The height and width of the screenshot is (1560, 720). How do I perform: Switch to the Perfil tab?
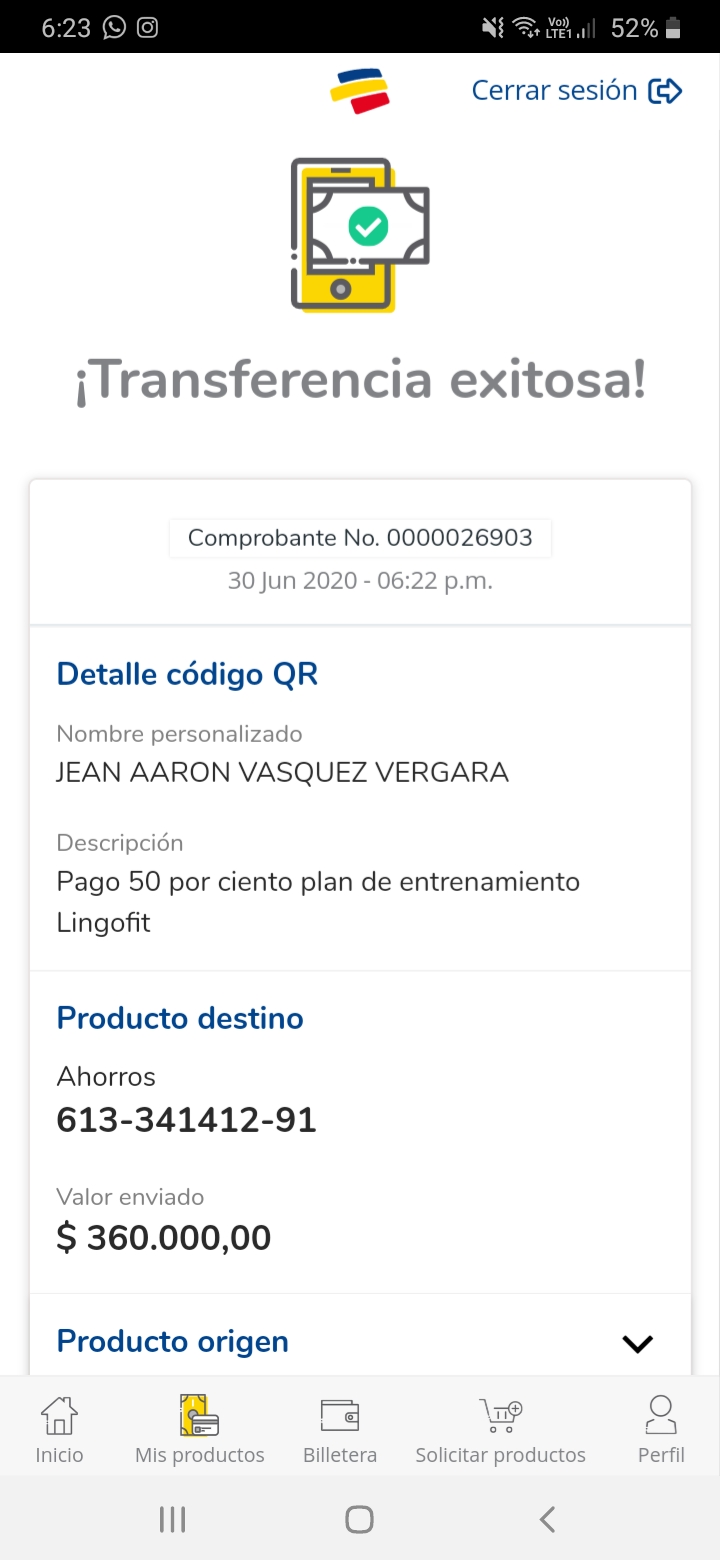coord(661,1430)
